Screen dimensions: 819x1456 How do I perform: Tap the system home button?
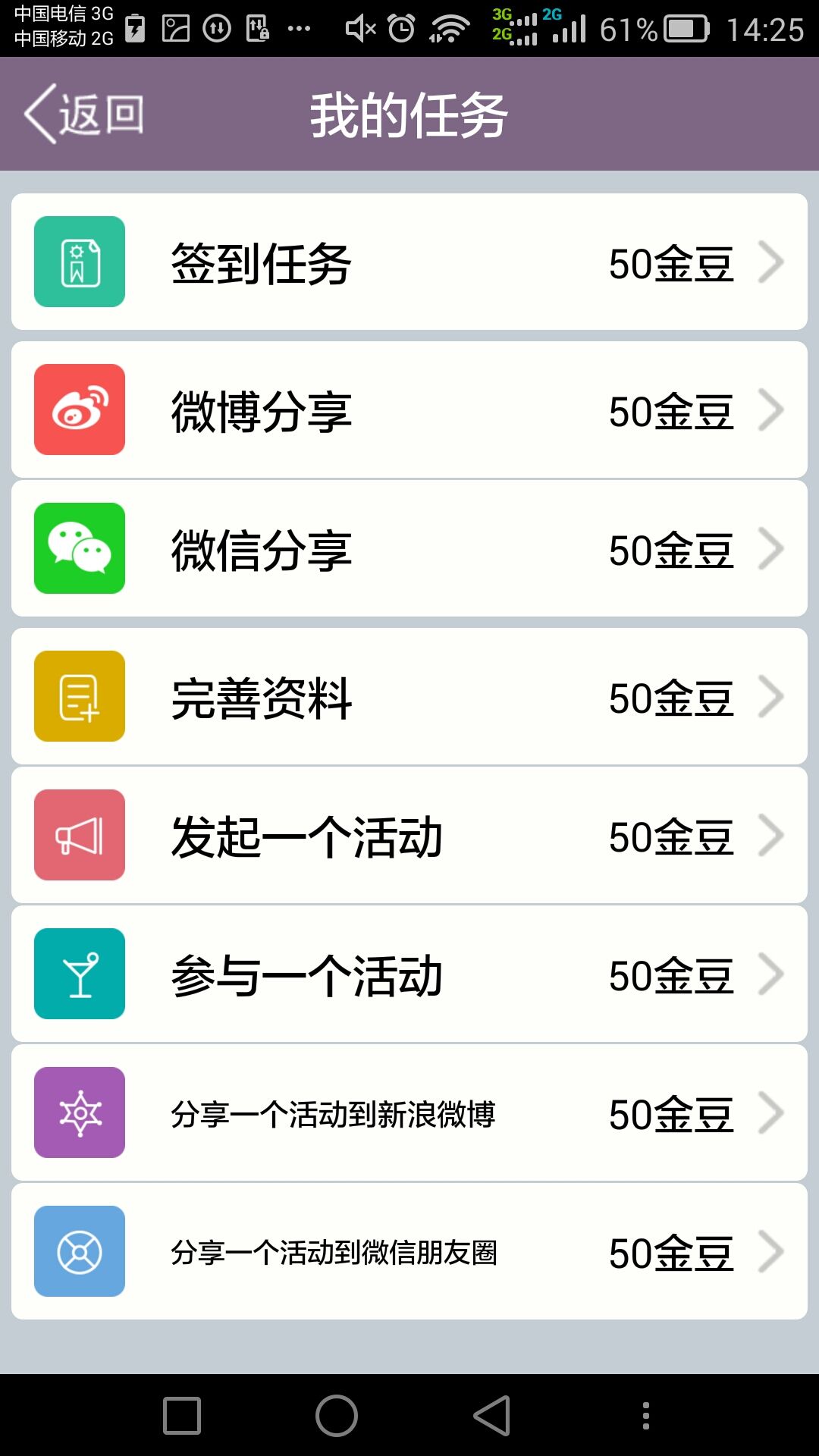[337, 1416]
